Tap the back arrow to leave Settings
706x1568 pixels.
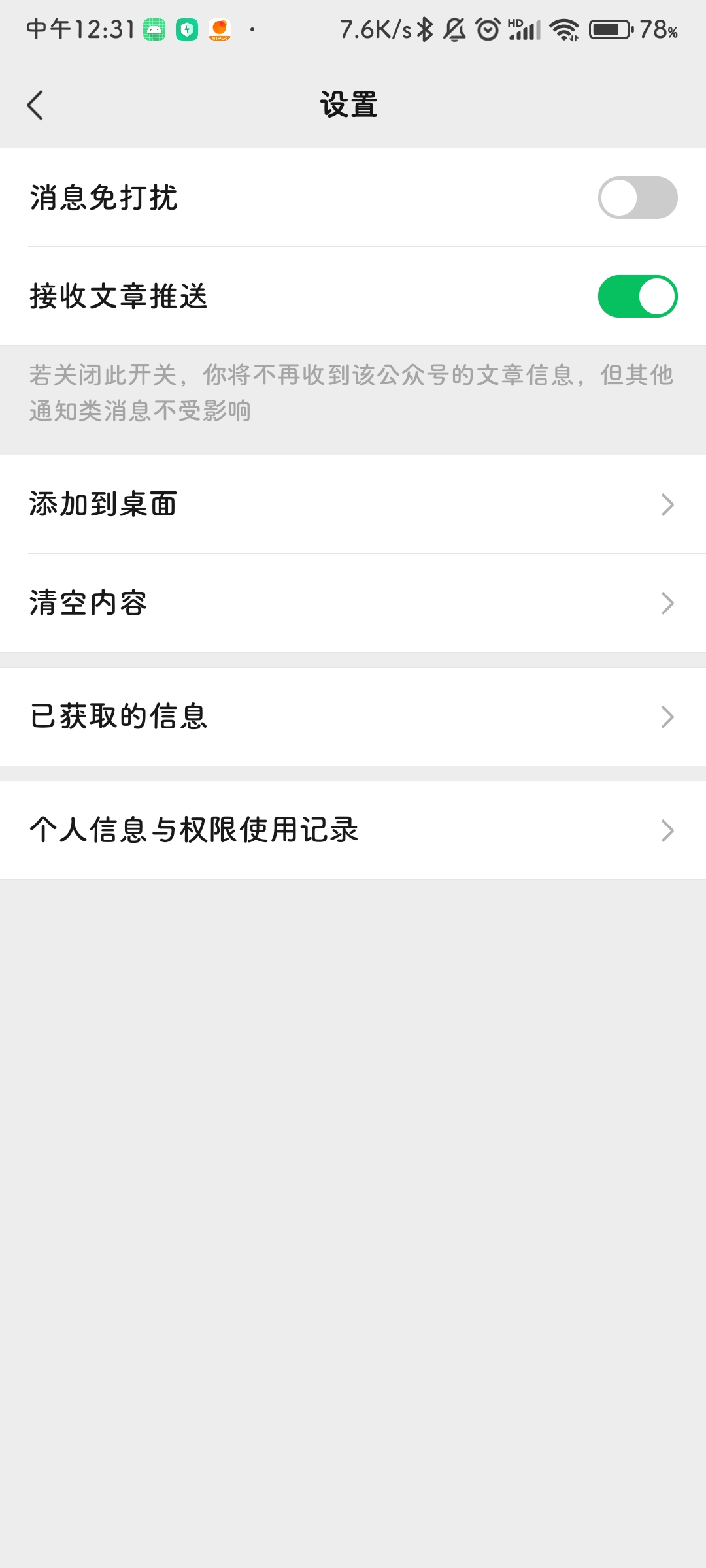(x=36, y=105)
